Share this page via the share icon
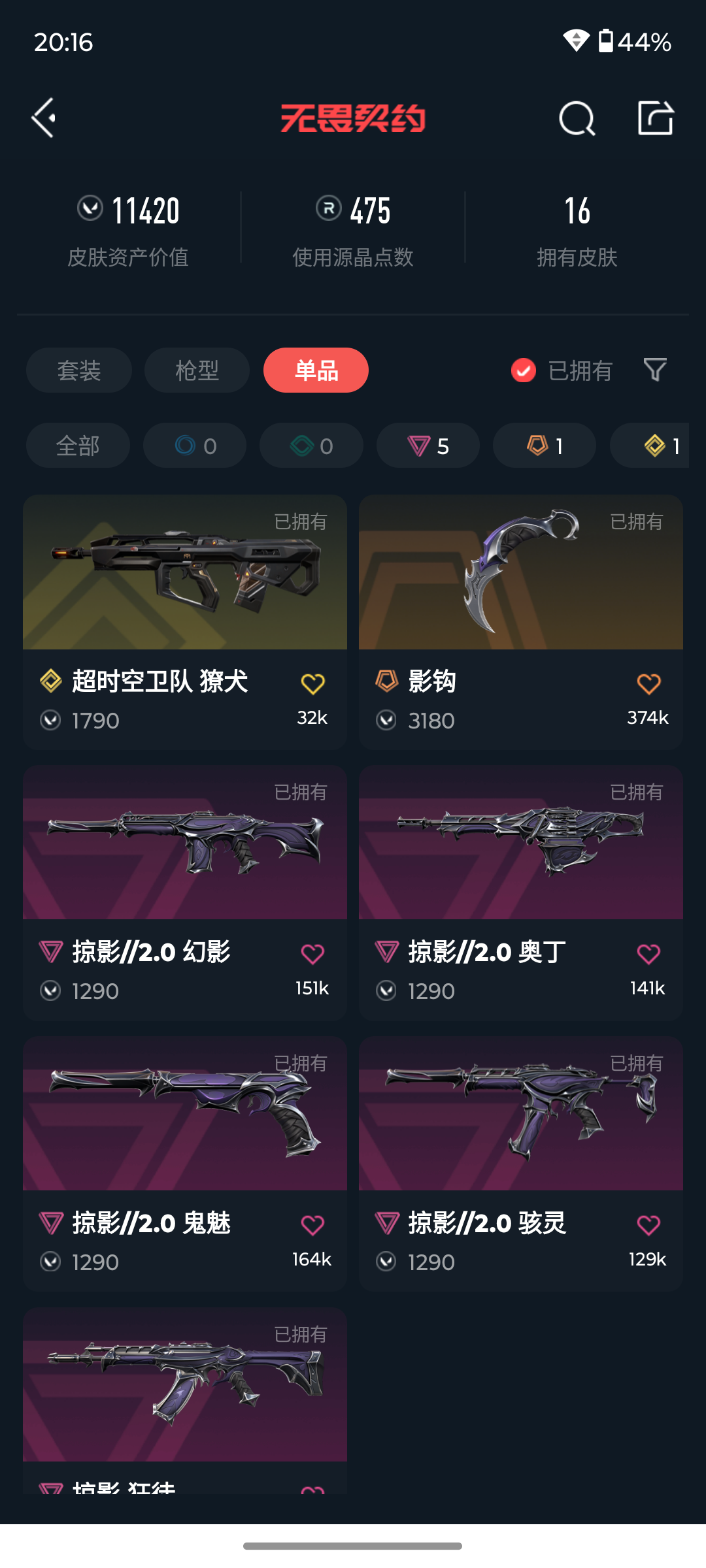Screen dimensions: 706x1568 coord(656,118)
